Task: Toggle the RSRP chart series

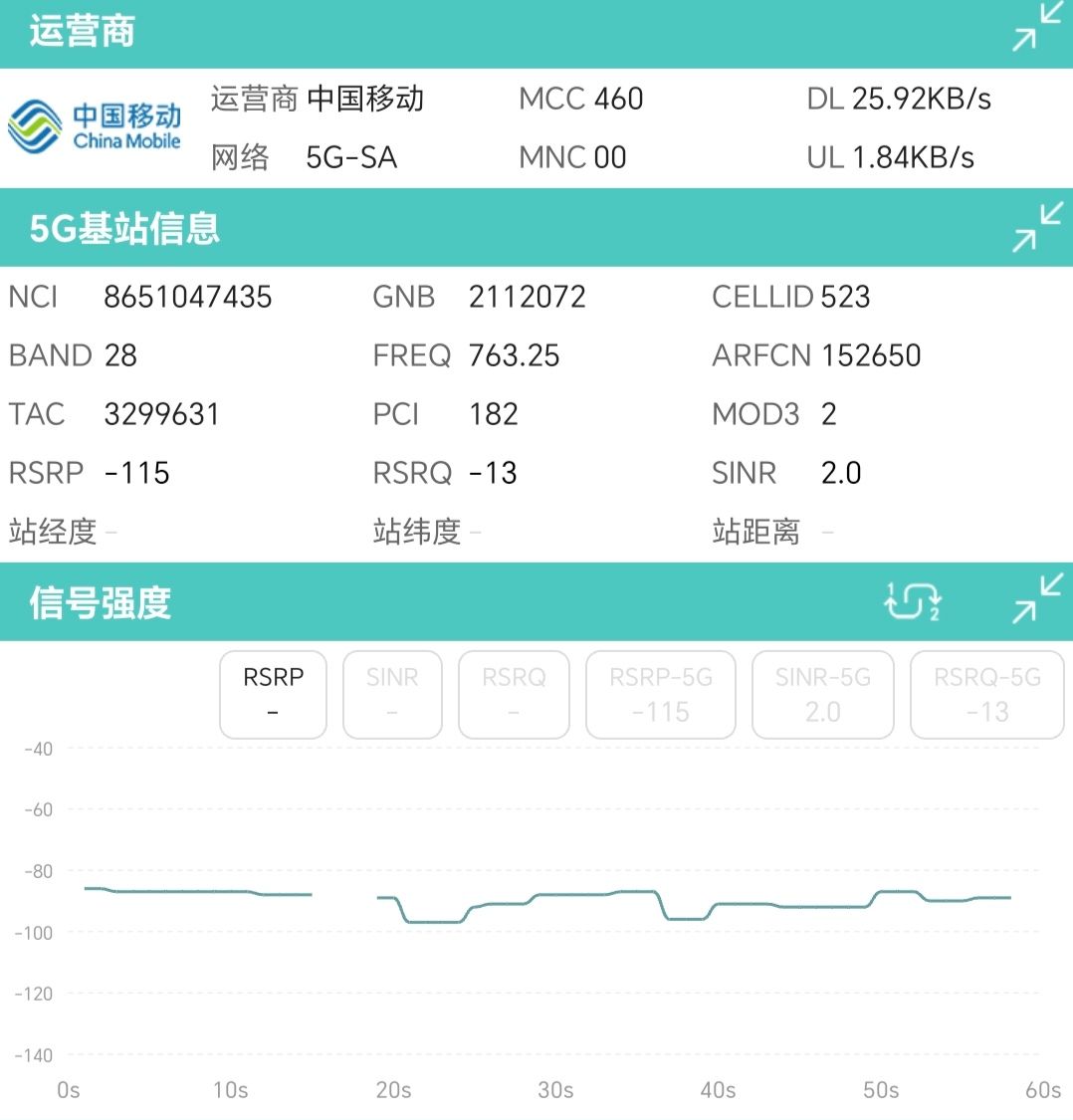Action: [272, 694]
